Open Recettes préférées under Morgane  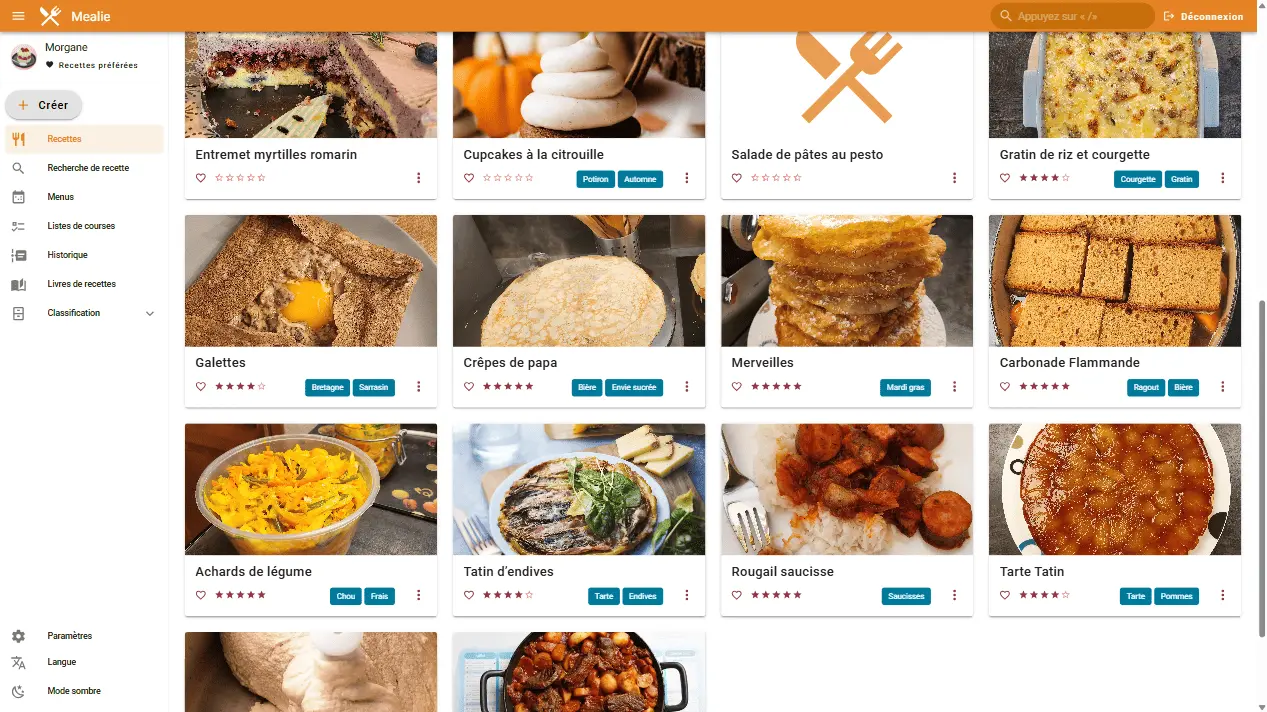click(97, 65)
